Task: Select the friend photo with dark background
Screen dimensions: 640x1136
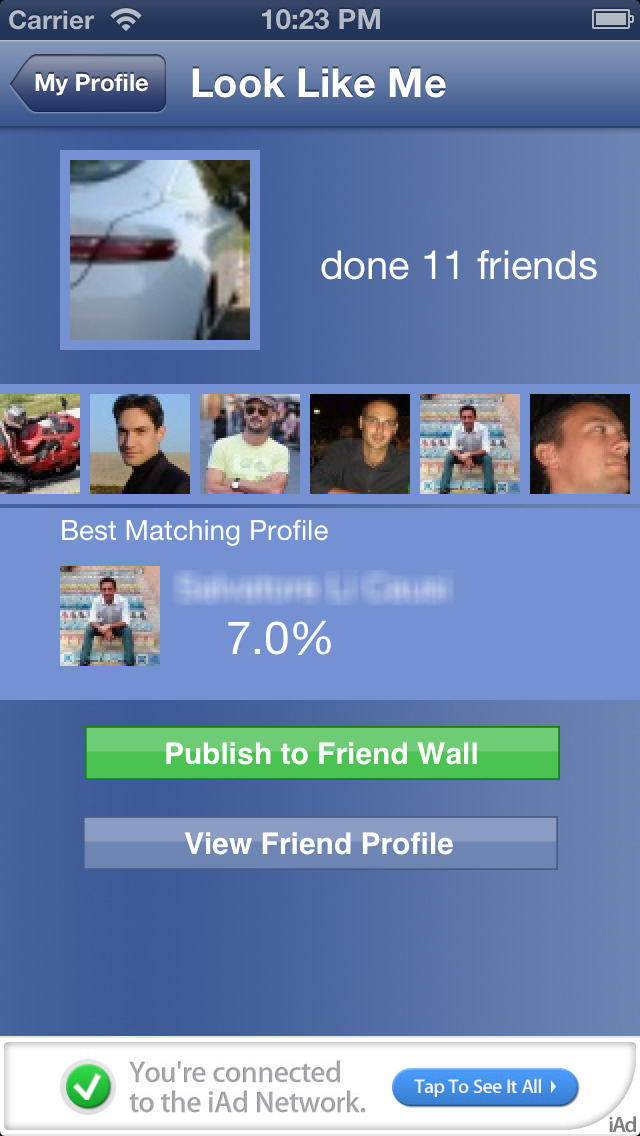Action: click(360, 444)
